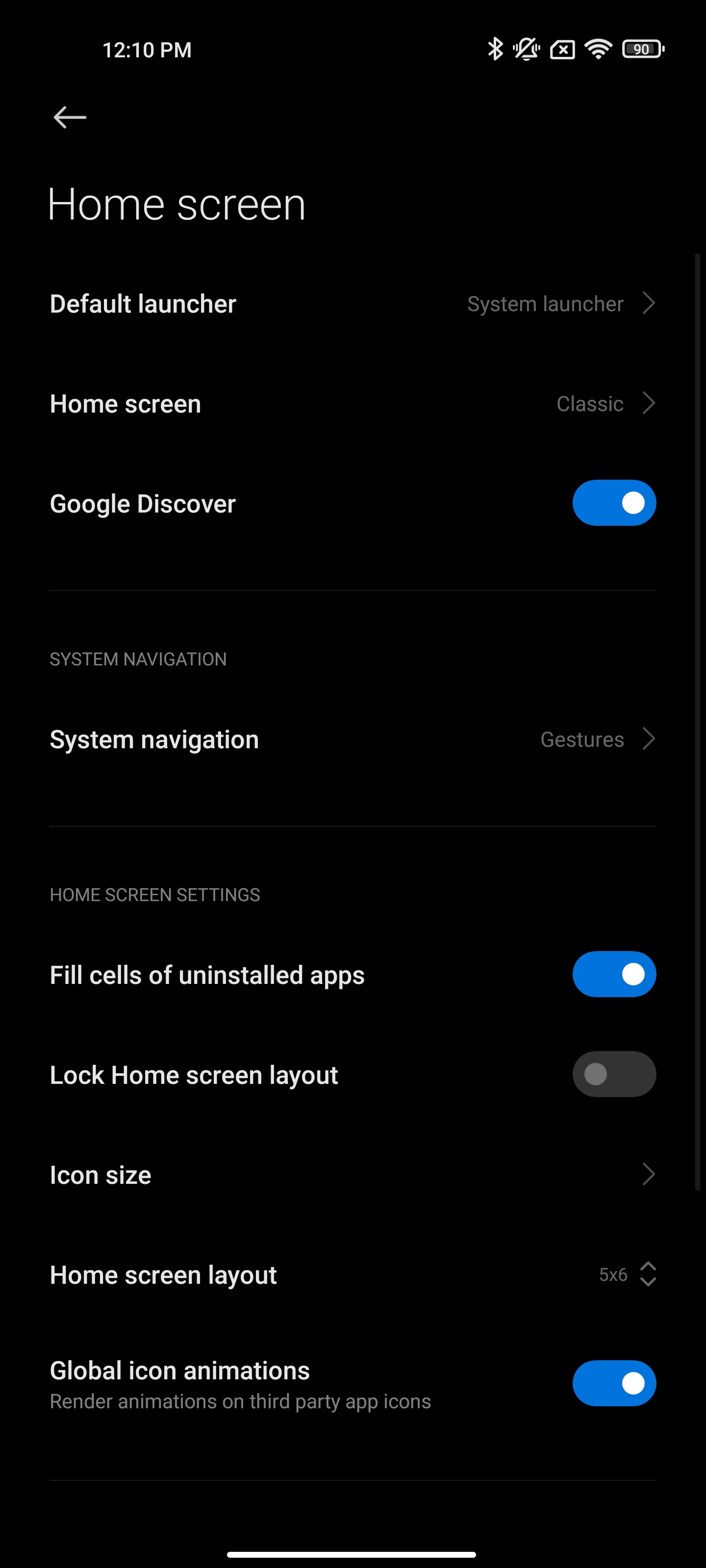Go back using the top arrow
This screenshot has height=1568, width=706.
tap(70, 118)
